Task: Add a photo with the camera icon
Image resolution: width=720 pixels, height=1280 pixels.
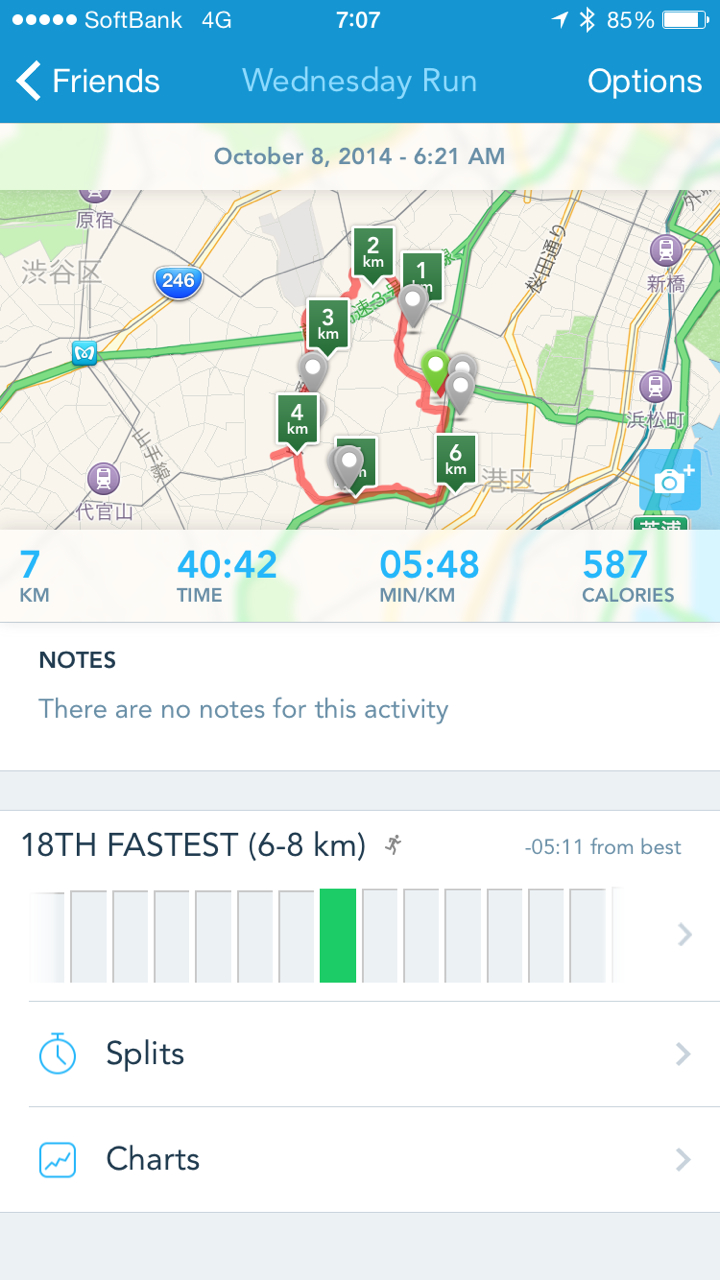Action: point(671,481)
